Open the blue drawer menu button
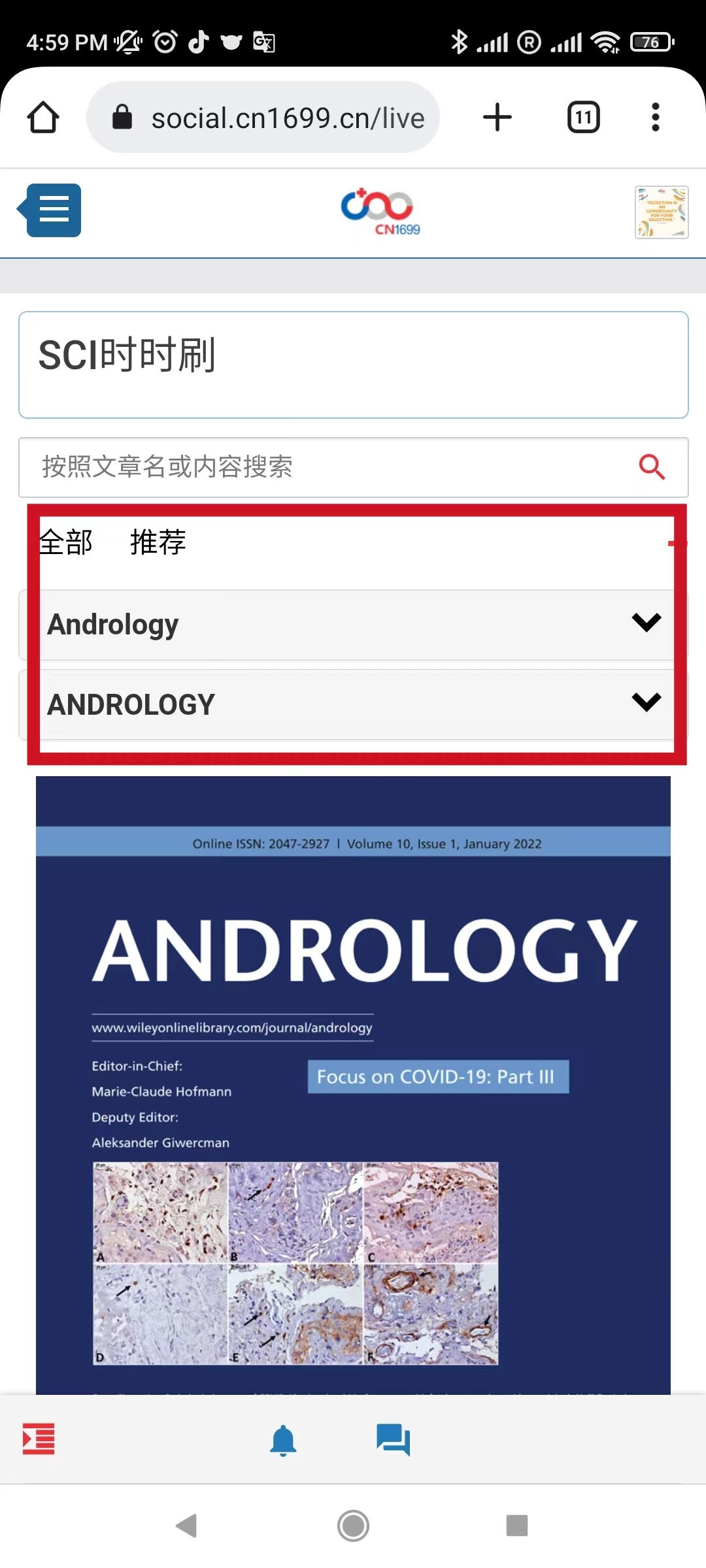Image resolution: width=706 pixels, height=1568 pixels. pos(53,210)
